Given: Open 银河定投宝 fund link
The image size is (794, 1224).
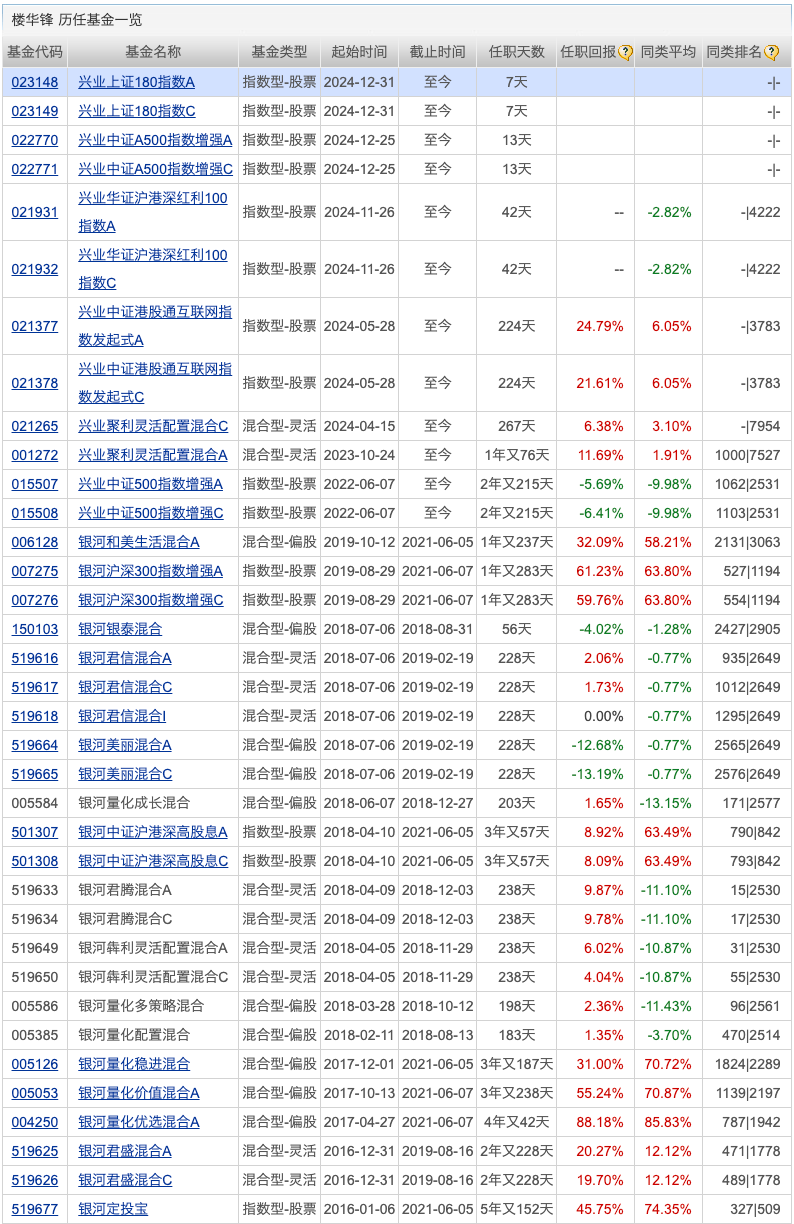Looking at the screenshot, I should tap(113, 1209).
